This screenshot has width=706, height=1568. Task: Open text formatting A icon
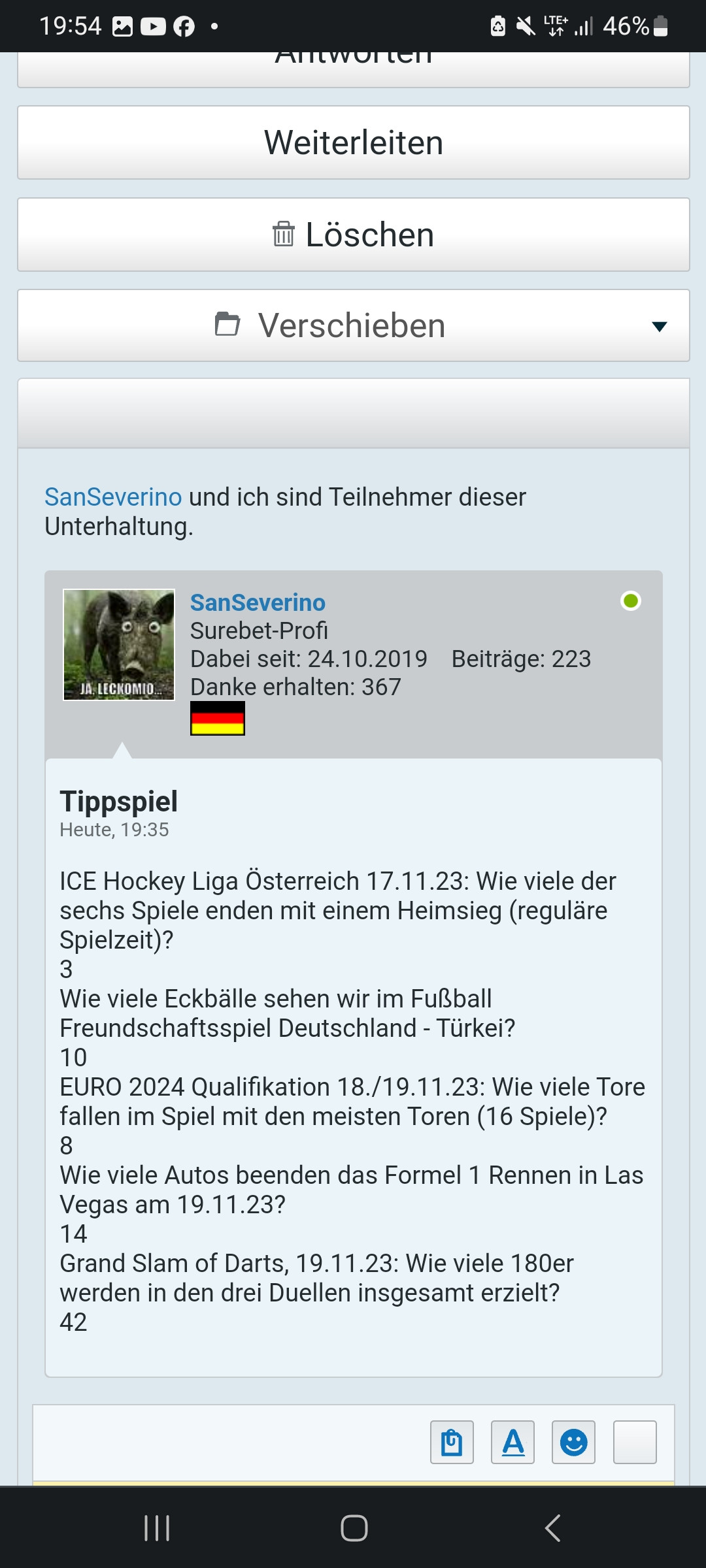[x=513, y=1442]
